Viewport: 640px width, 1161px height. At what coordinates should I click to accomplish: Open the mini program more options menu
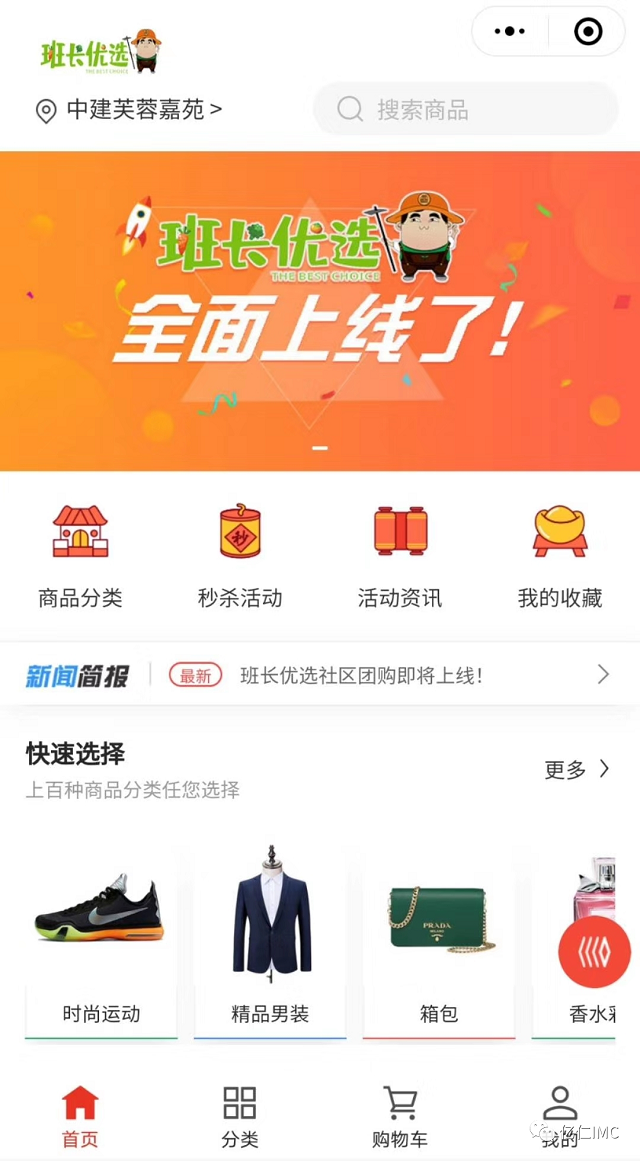[x=510, y=32]
